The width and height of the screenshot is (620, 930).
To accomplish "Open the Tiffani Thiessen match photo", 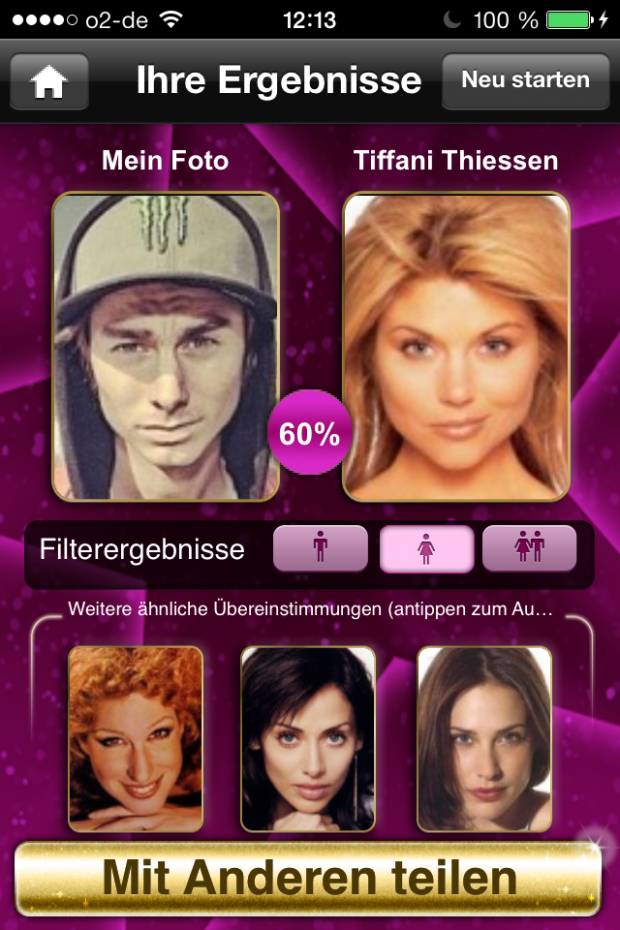I will 456,346.
